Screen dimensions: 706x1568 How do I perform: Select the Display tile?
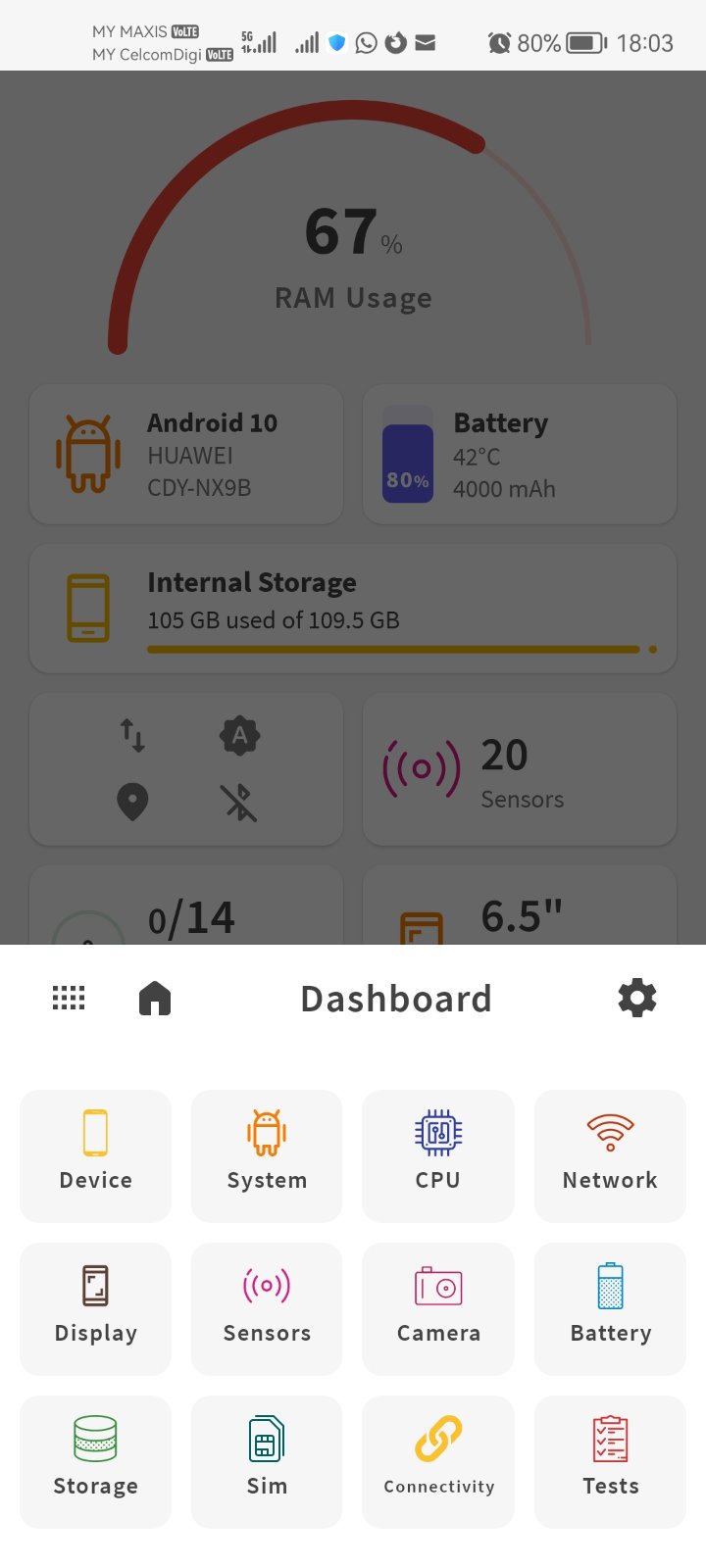[x=95, y=1308]
